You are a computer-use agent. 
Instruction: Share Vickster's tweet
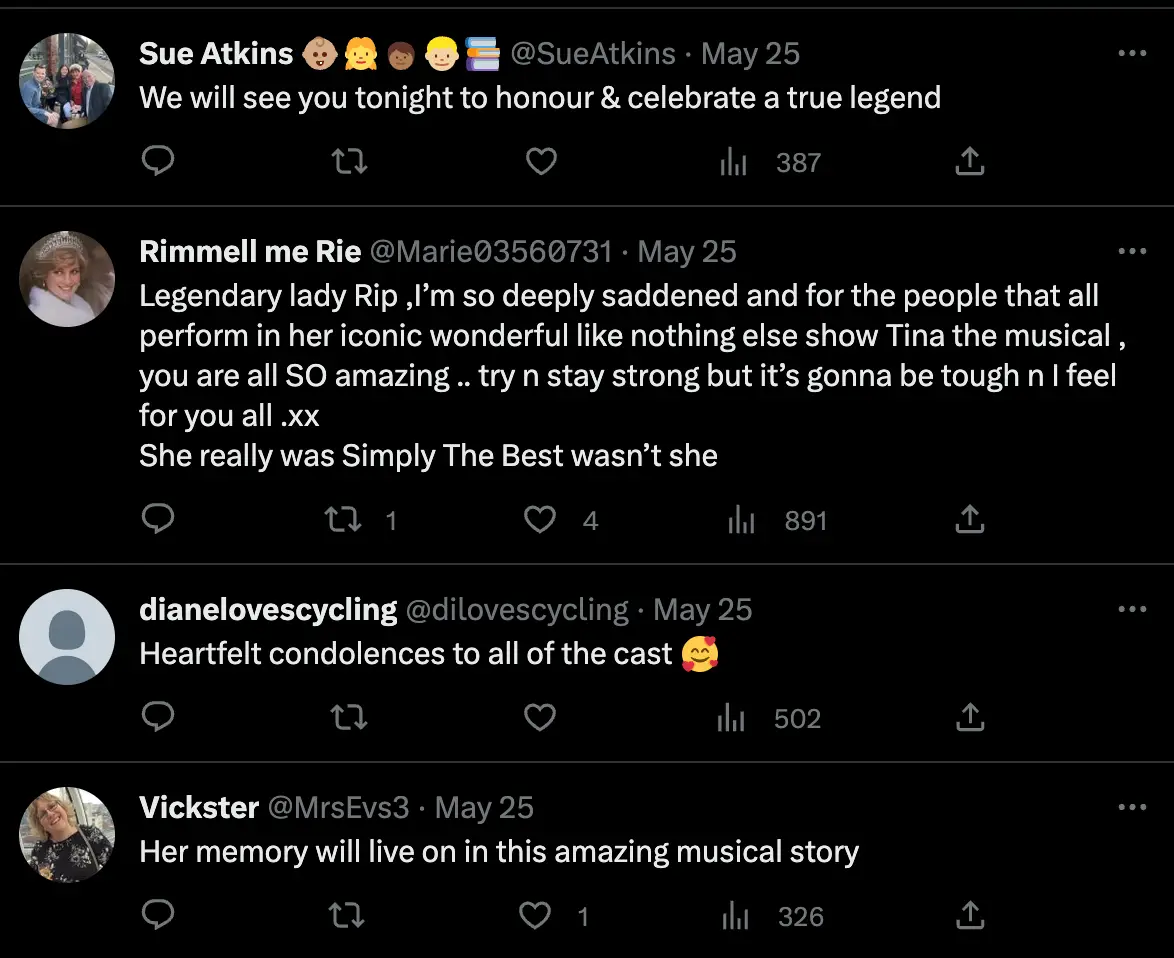(969, 915)
